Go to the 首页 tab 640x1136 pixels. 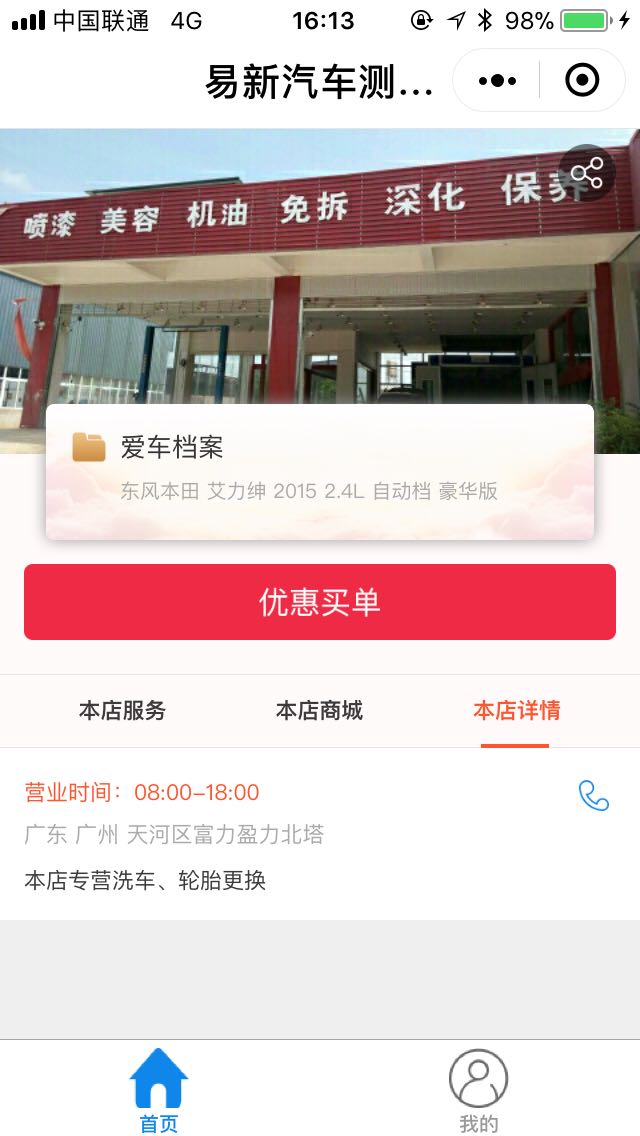pyautogui.click(x=159, y=1090)
